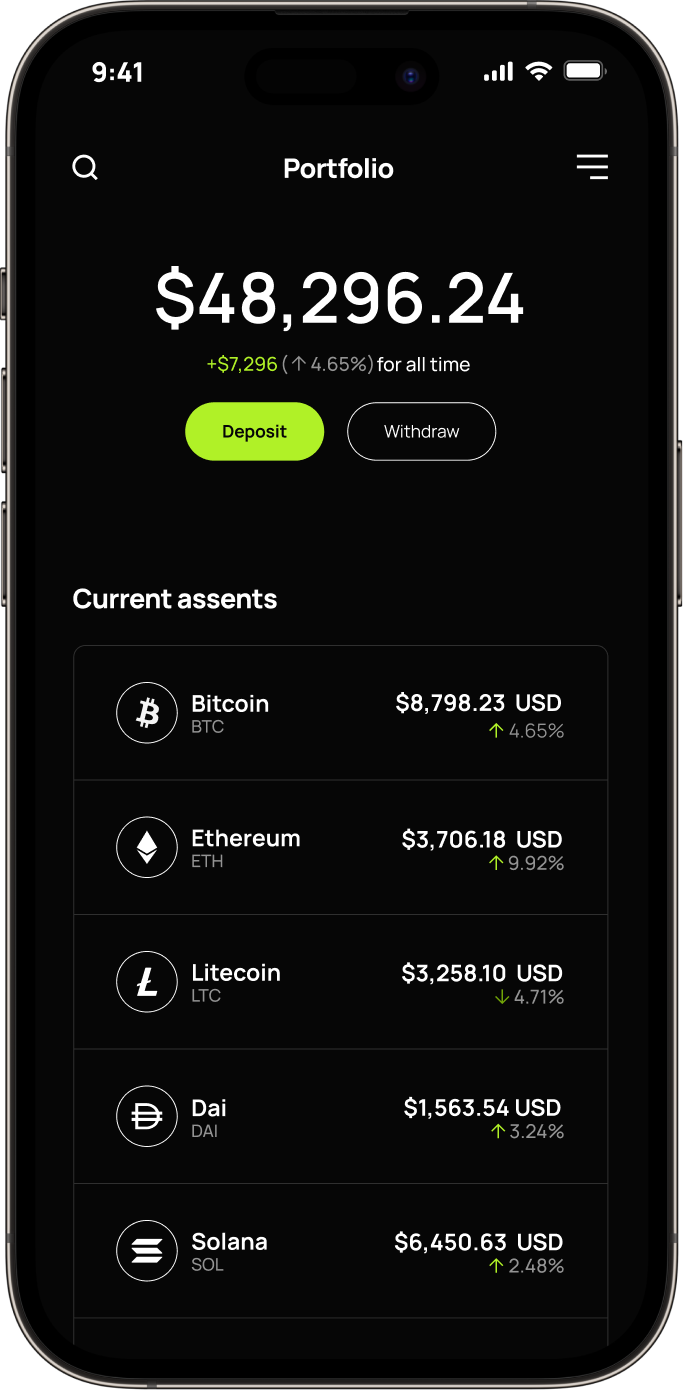Viewport: 683px width, 1391px height.
Task: Select the Litecoin asset row
Action: [x=340, y=982]
